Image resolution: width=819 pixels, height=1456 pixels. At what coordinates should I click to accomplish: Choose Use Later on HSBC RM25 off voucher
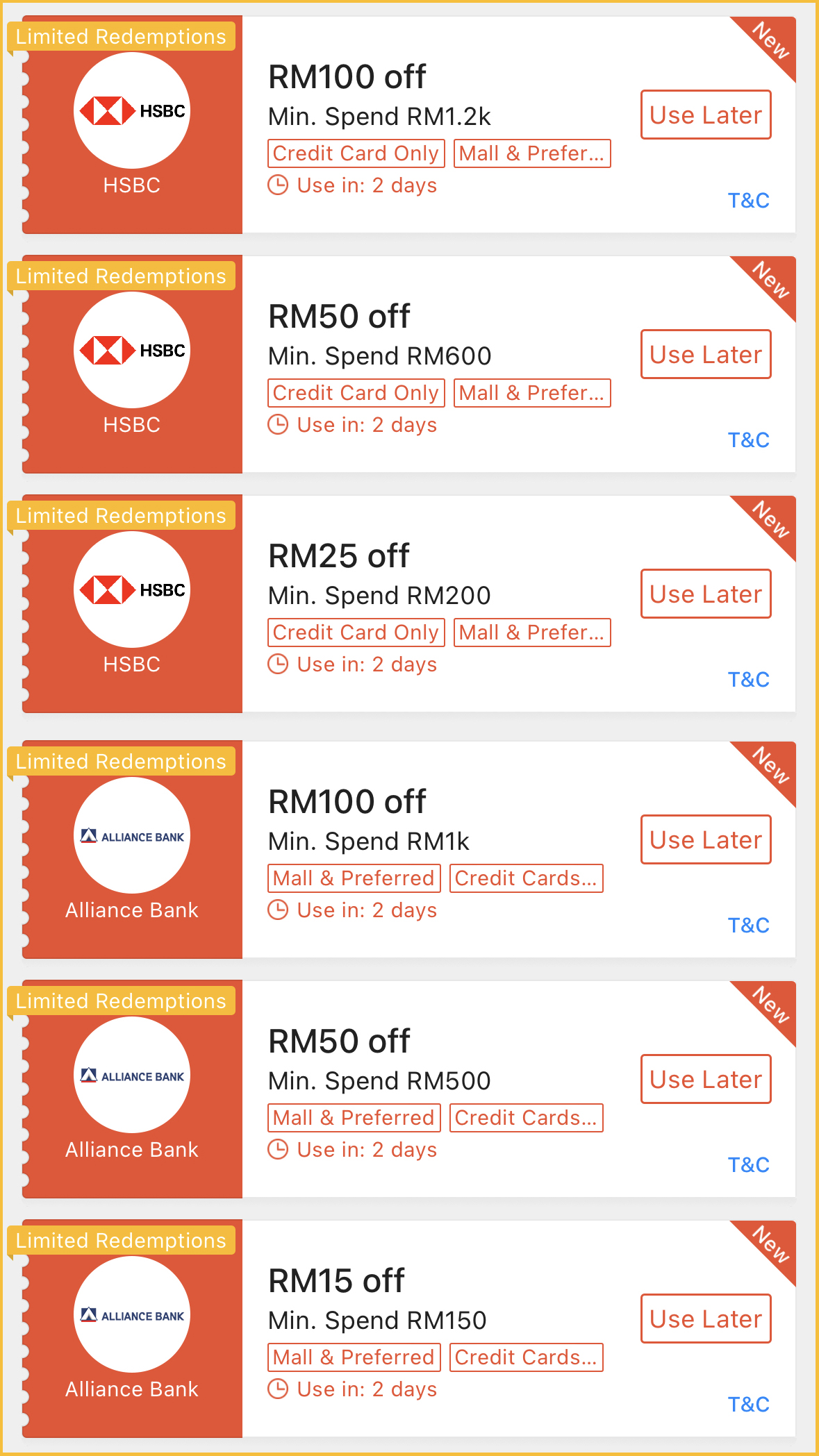(706, 594)
